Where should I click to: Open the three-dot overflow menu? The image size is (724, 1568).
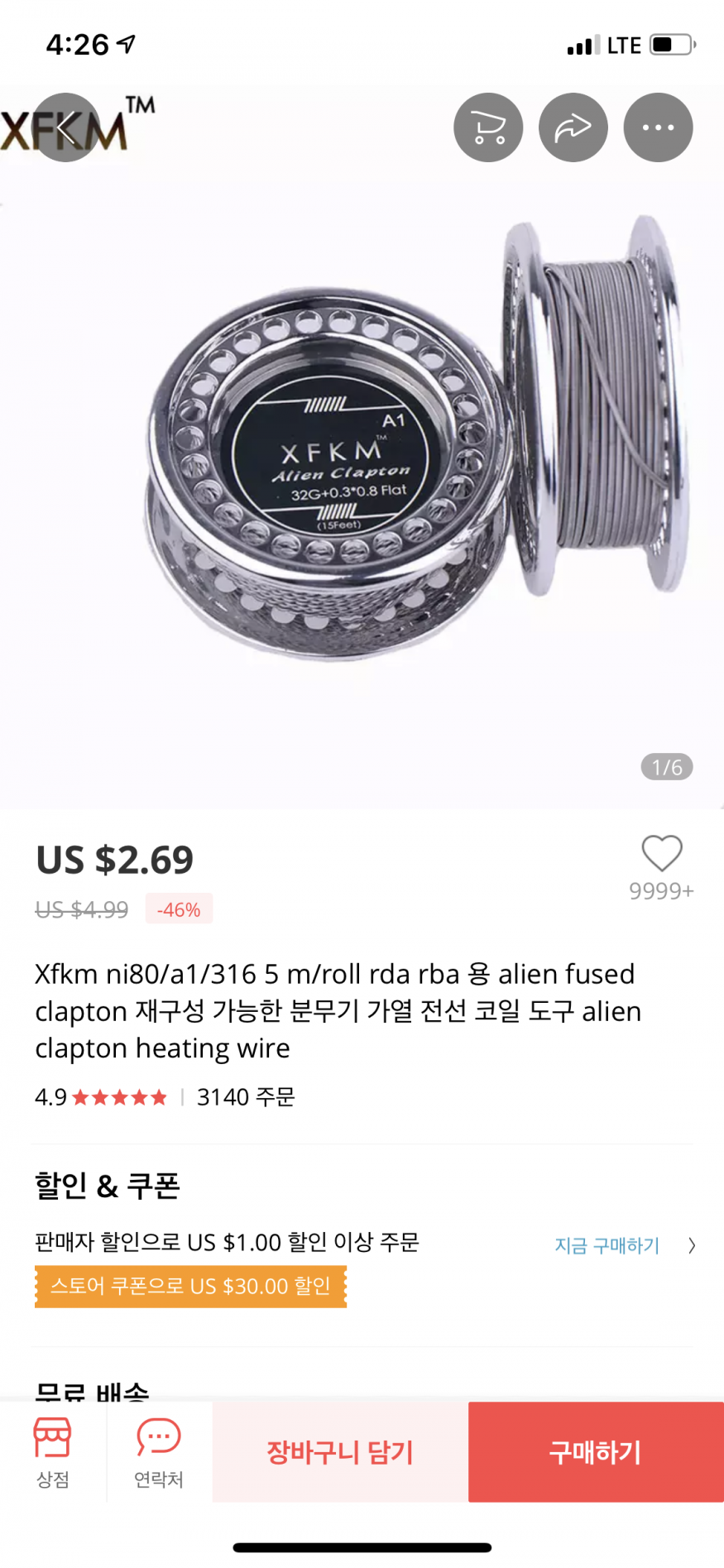(x=658, y=128)
